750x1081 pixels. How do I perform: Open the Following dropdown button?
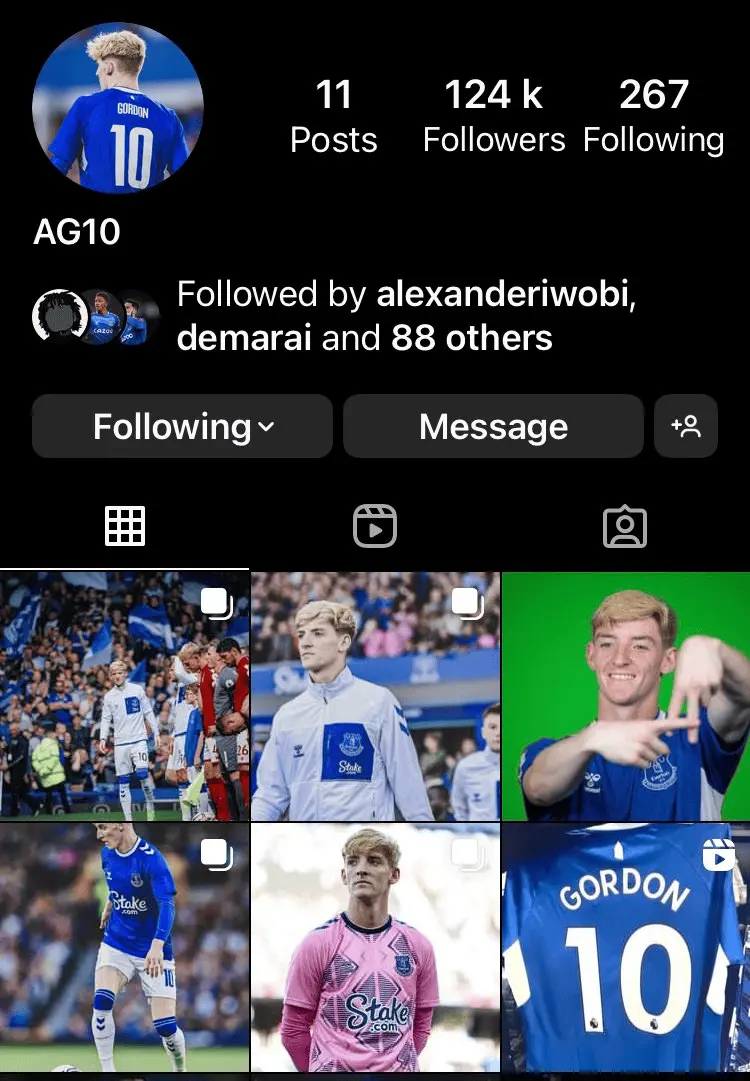coord(182,426)
